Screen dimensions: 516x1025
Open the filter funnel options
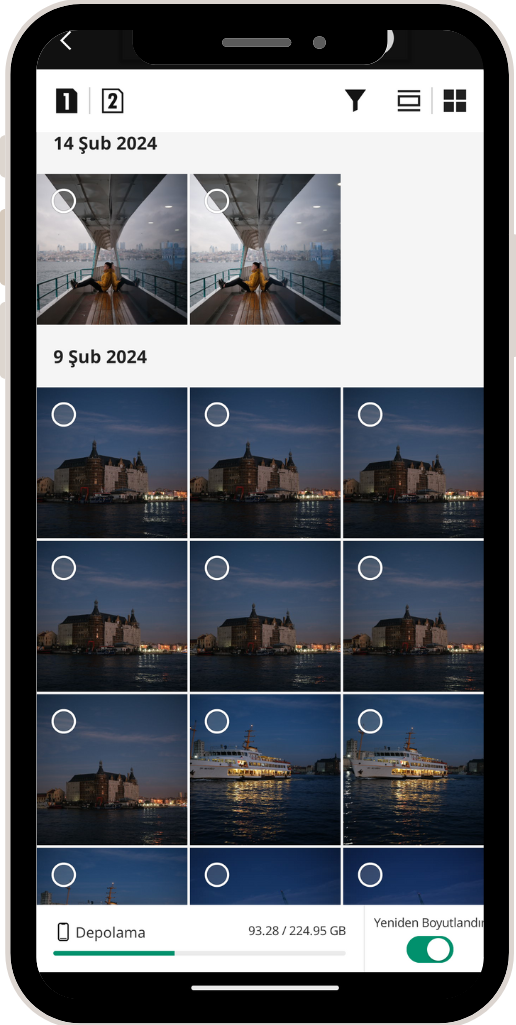coord(355,101)
